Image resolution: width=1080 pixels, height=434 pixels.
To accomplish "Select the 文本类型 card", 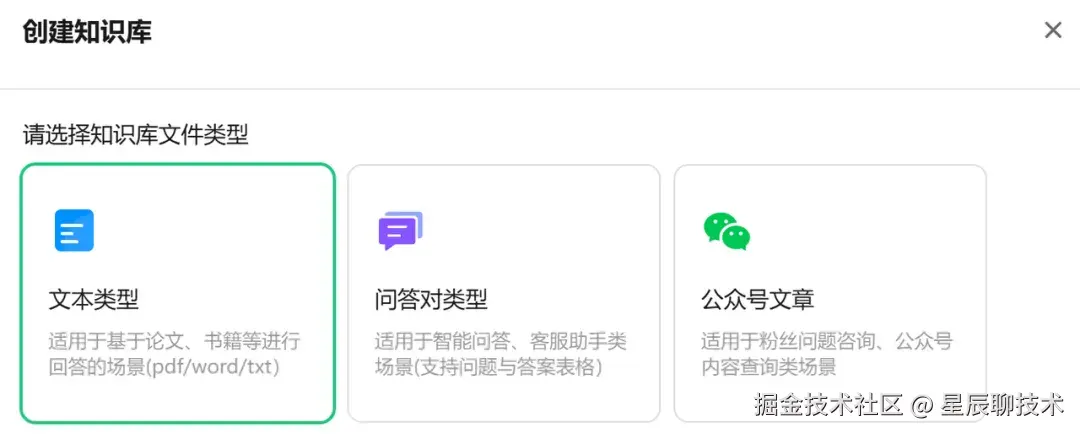I will click(x=177, y=293).
